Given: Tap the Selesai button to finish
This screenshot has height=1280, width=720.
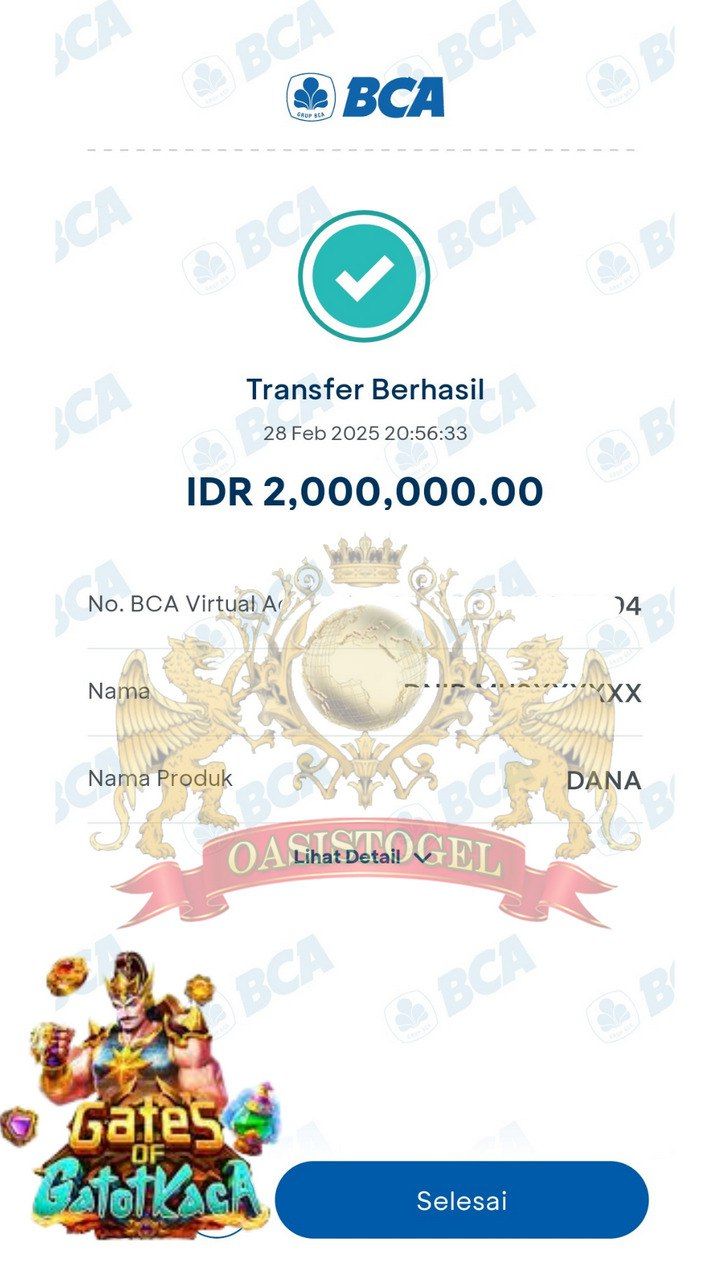Looking at the screenshot, I should [x=461, y=1200].
